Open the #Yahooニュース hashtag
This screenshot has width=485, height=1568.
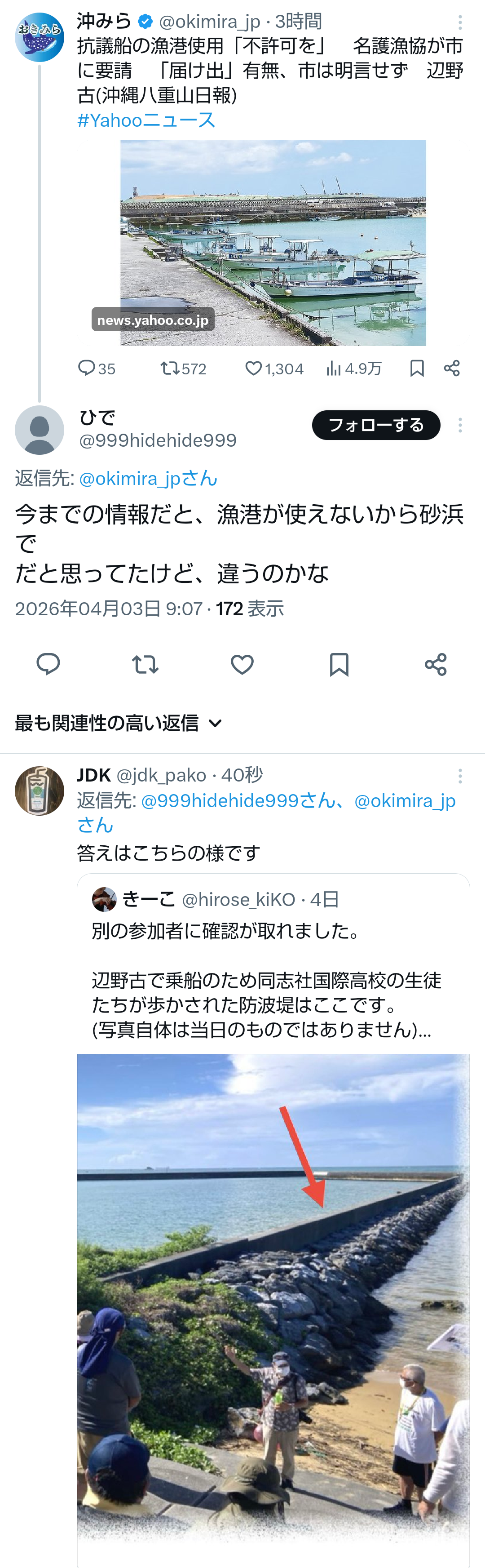point(146,120)
